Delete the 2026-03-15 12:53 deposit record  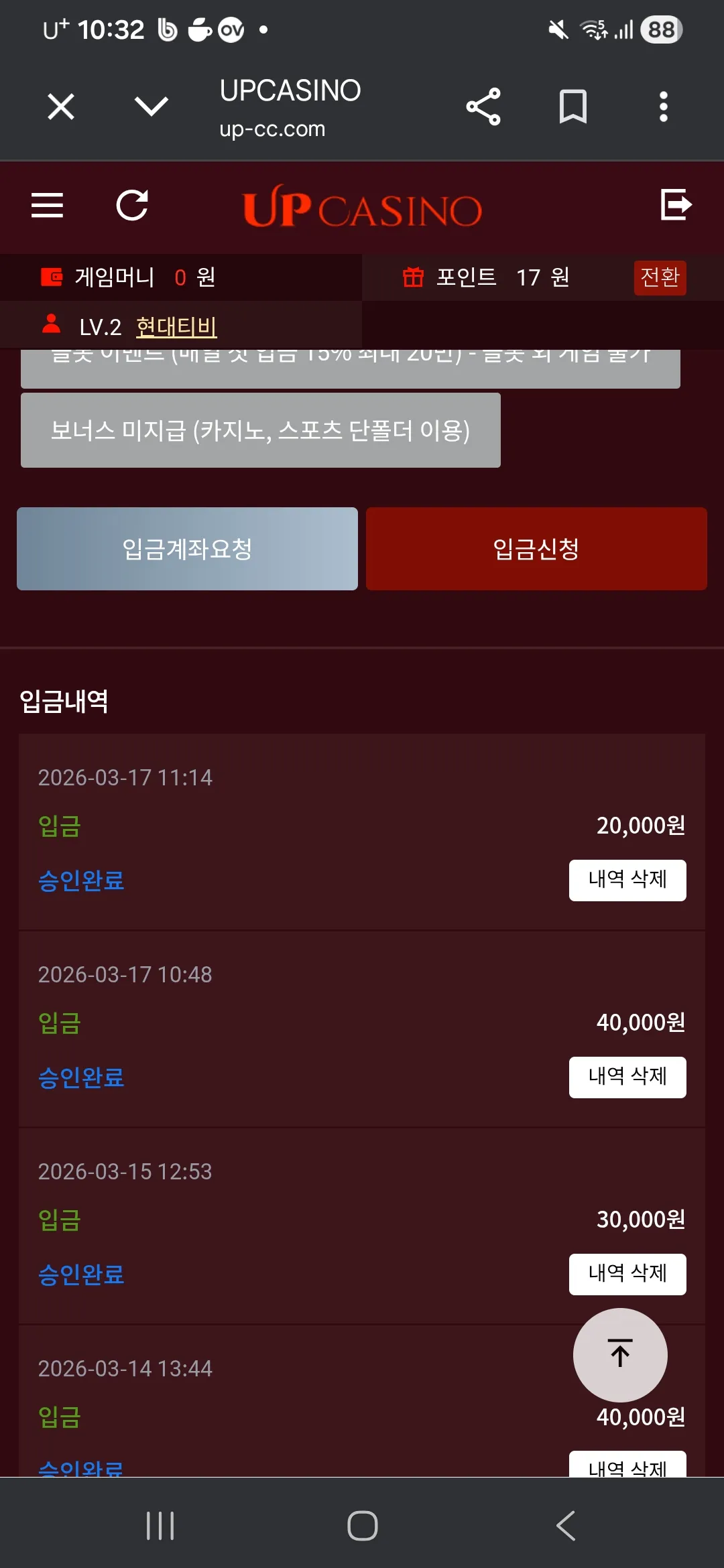627,1275
